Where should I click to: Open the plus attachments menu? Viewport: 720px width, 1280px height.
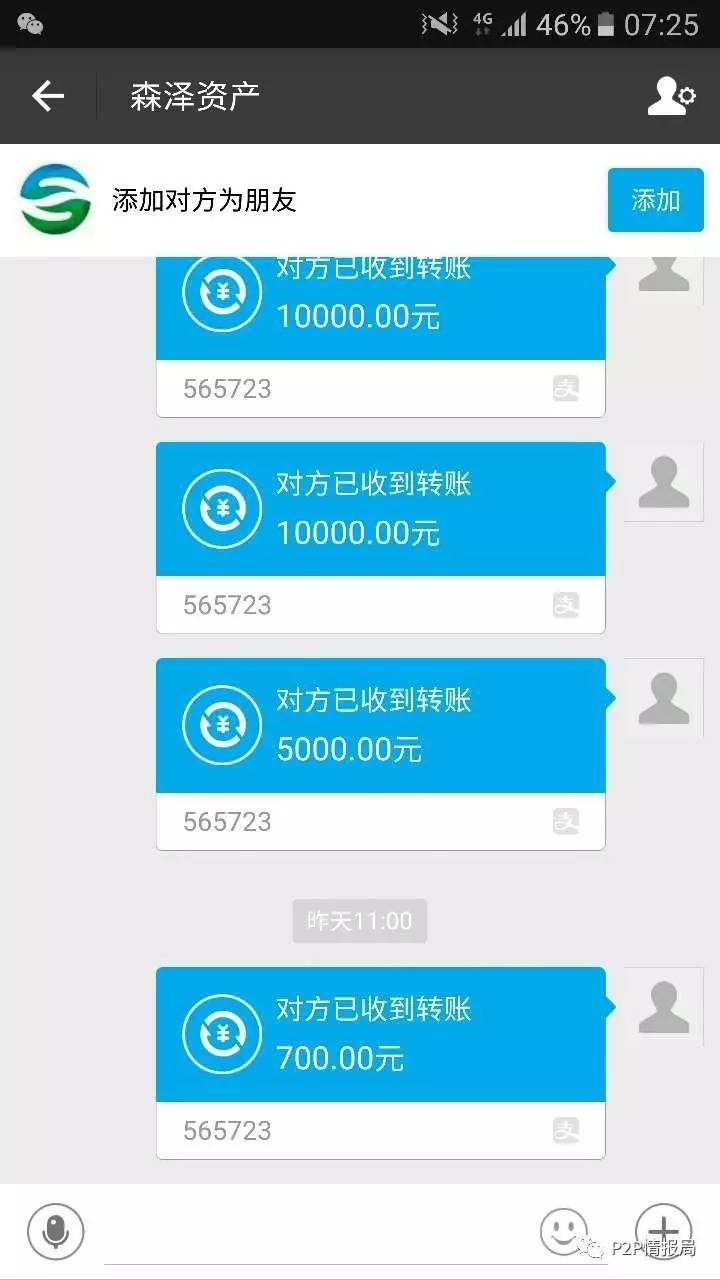point(664,1228)
